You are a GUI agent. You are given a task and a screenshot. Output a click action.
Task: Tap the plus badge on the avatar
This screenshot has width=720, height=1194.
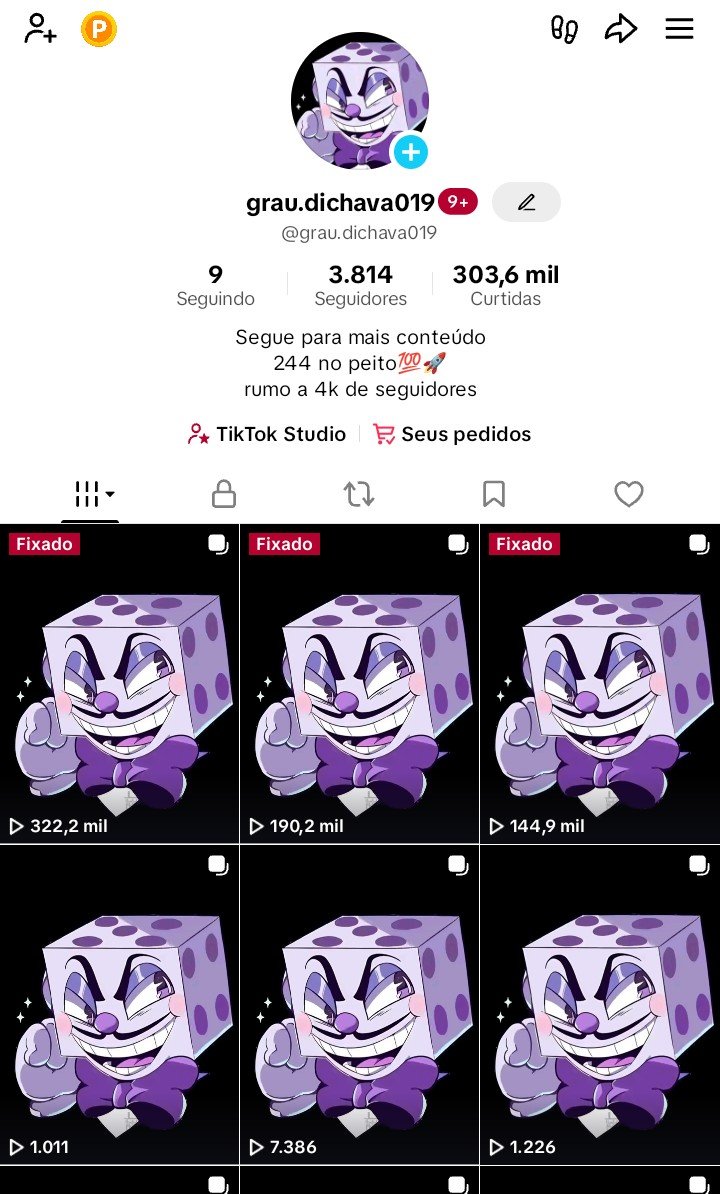click(x=410, y=152)
